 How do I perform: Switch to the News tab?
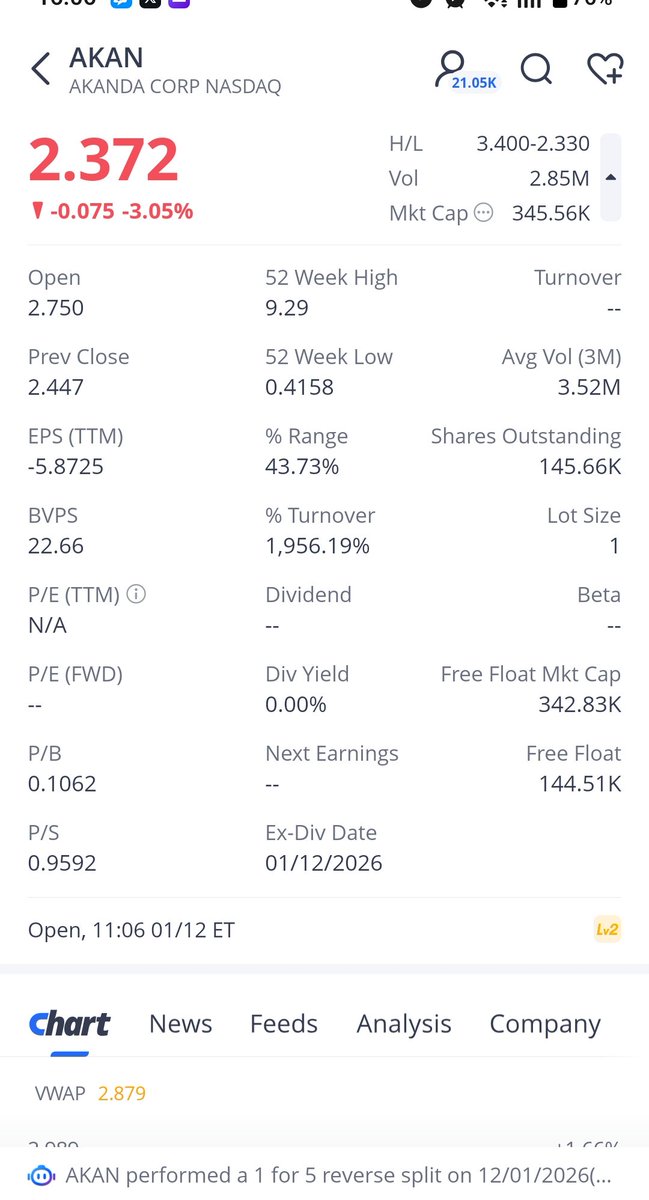click(x=181, y=1024)
